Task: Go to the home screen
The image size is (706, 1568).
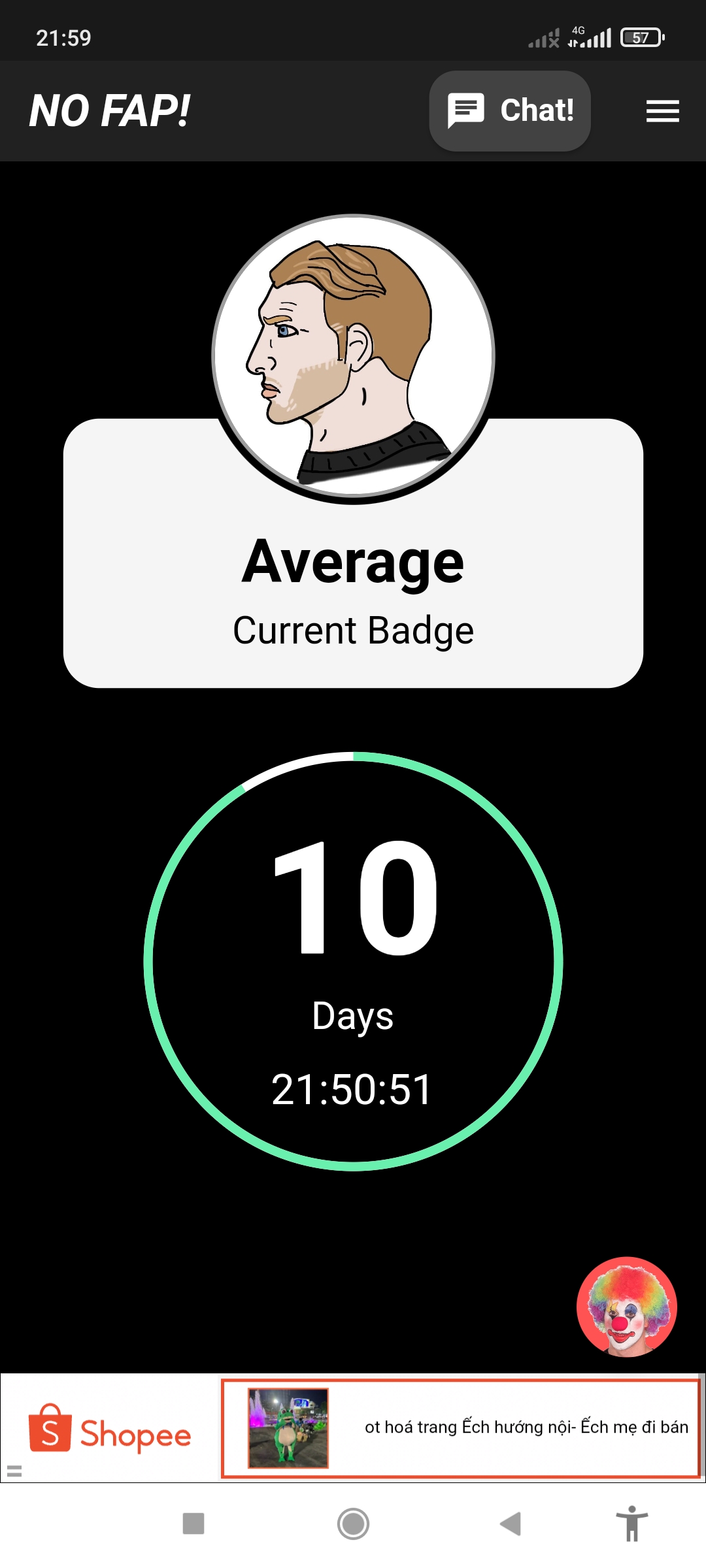Action: click(x=353, y=1524)
